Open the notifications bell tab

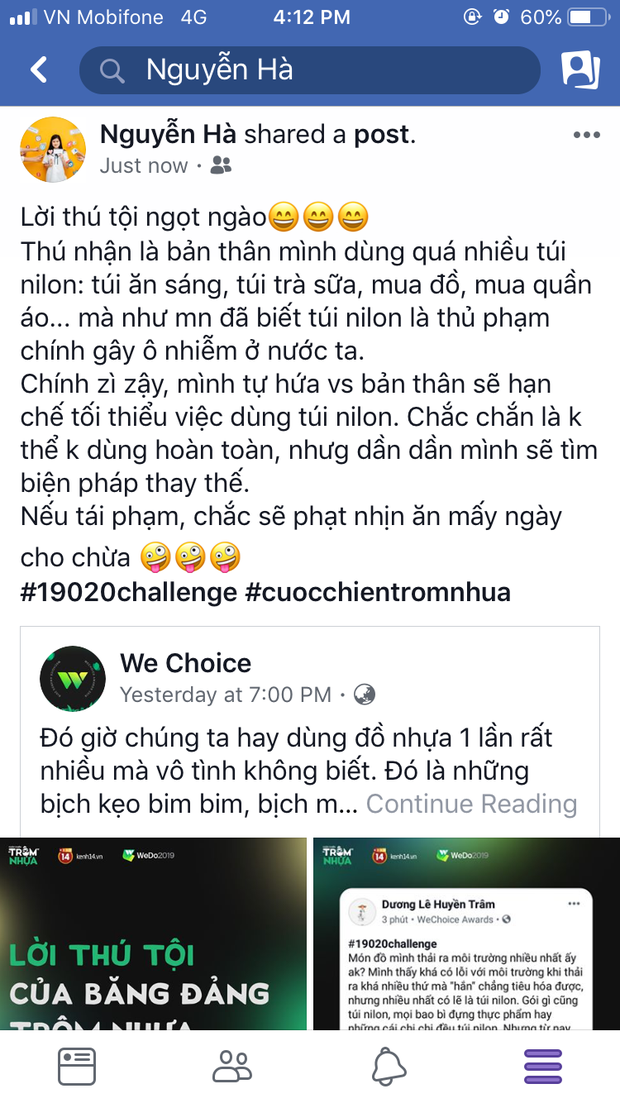(x=388, y=1066)
